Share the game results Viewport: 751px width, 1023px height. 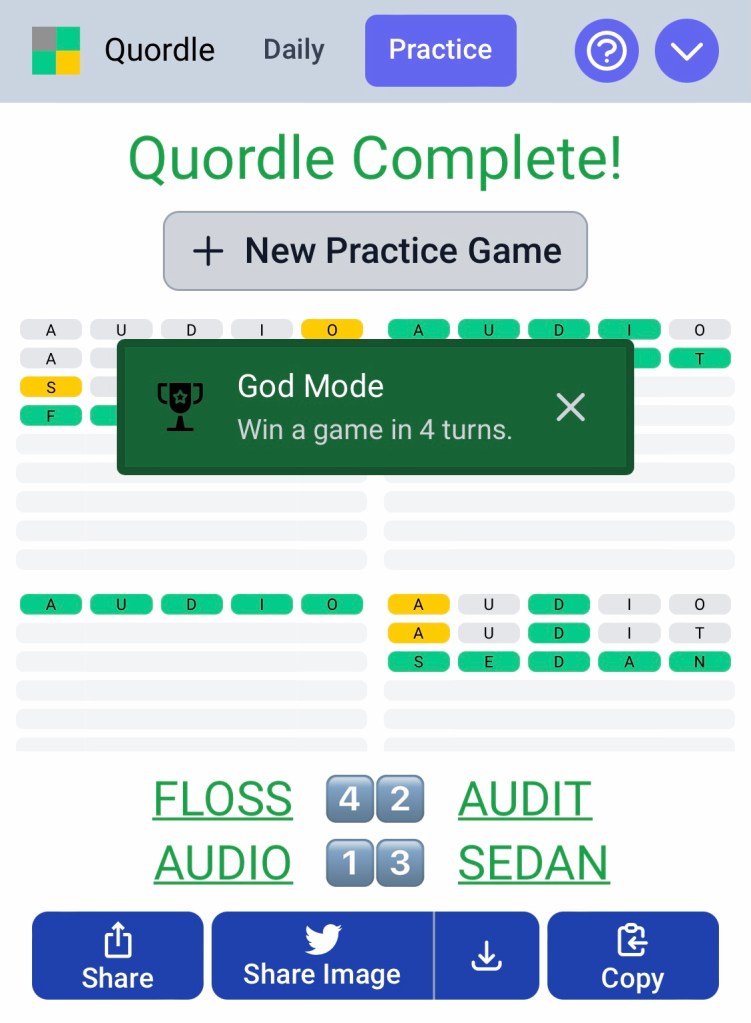[x=118, y=955]
